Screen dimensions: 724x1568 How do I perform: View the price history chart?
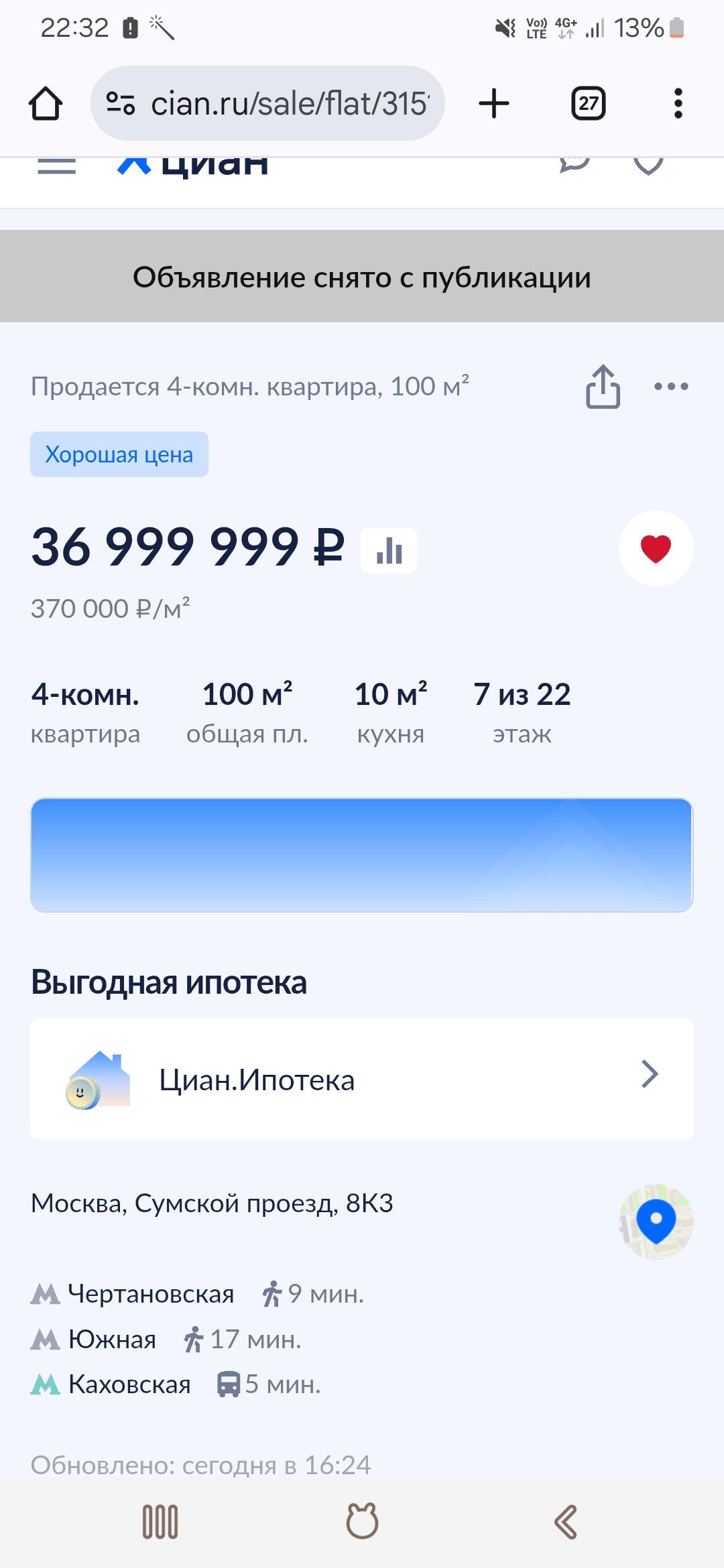pyautogui.click(x=389, y=551)
